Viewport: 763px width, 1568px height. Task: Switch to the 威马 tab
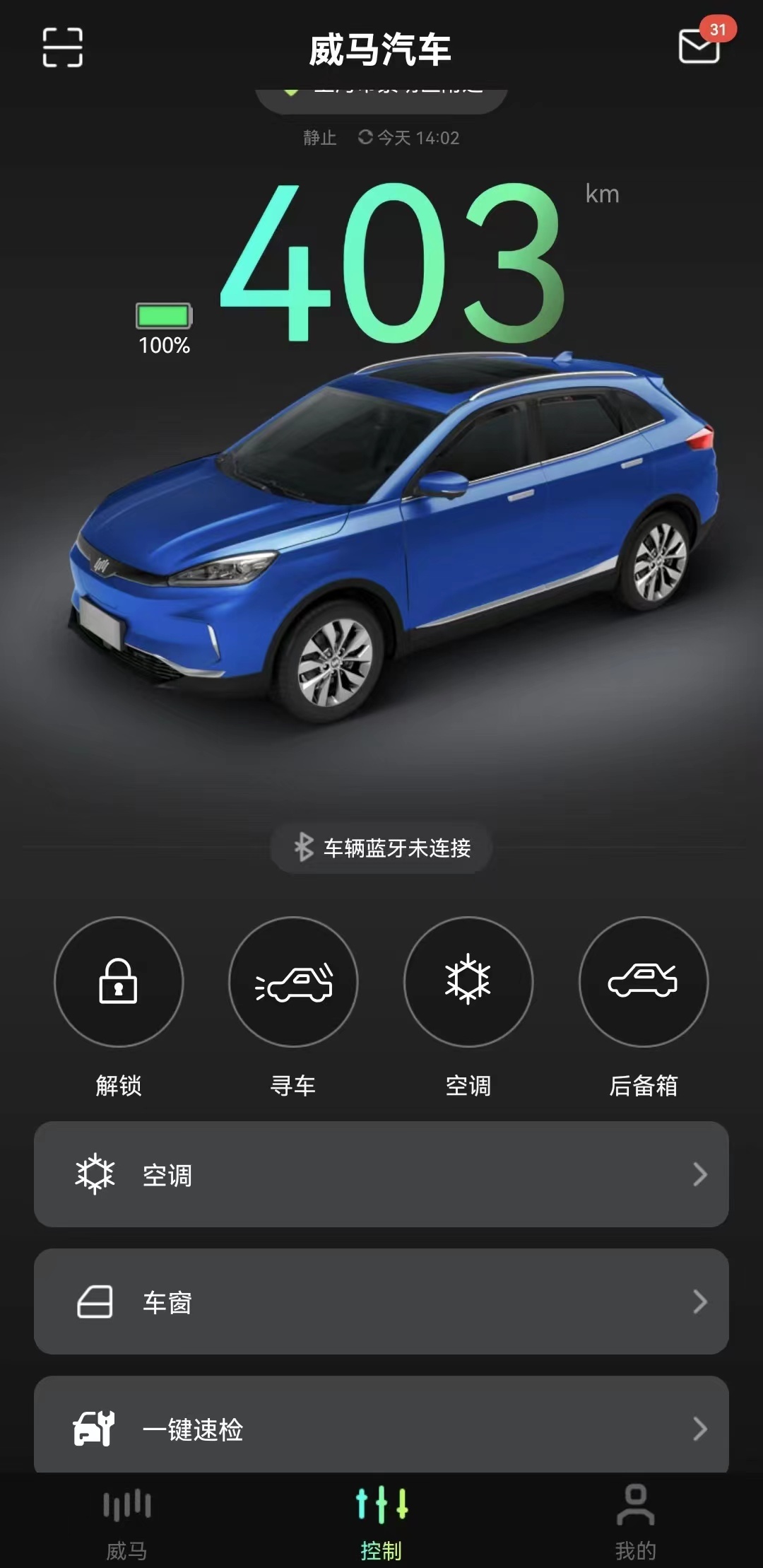[127, 1521]
